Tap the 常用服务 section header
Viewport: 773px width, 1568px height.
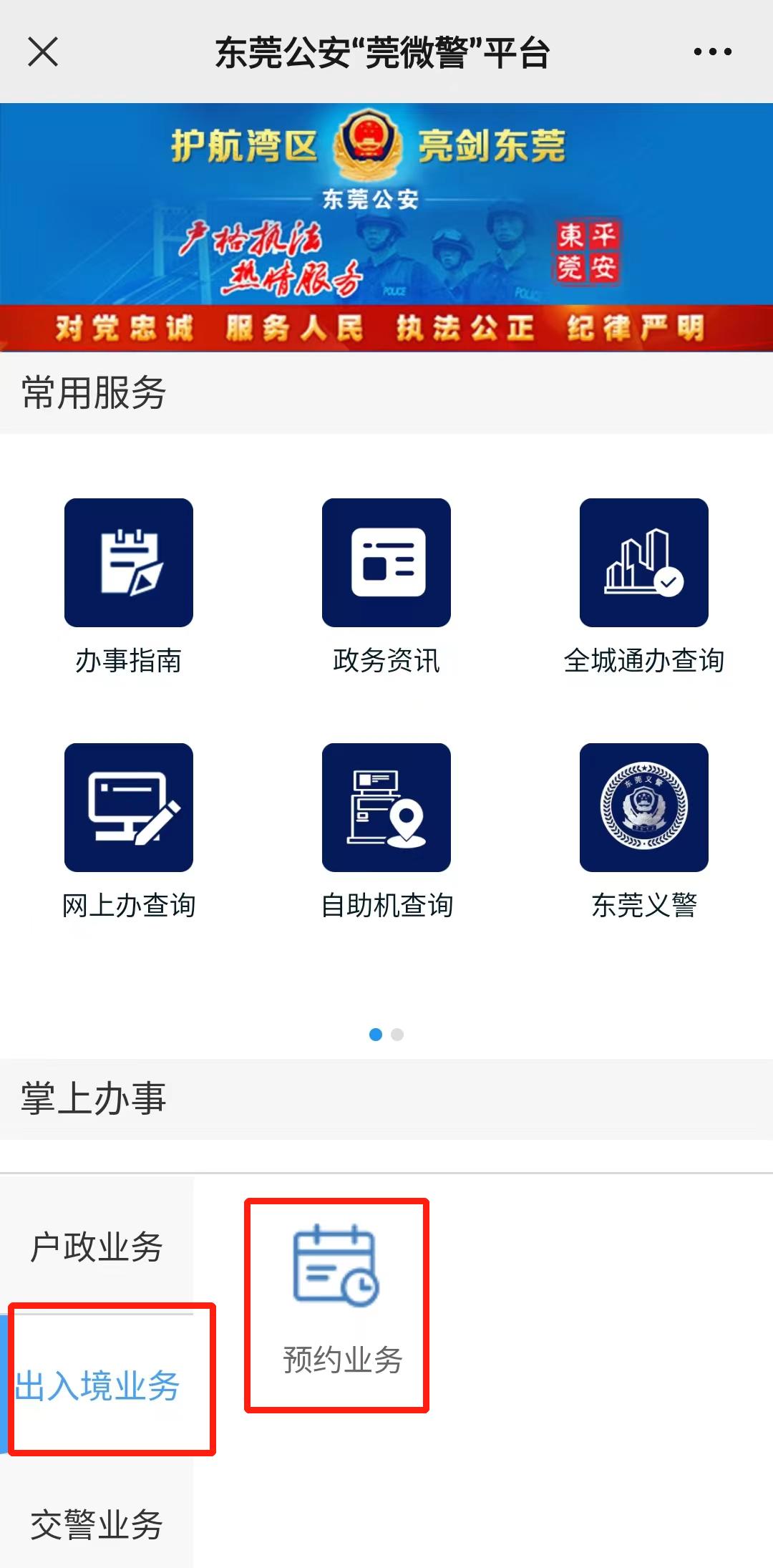[93, 392]
